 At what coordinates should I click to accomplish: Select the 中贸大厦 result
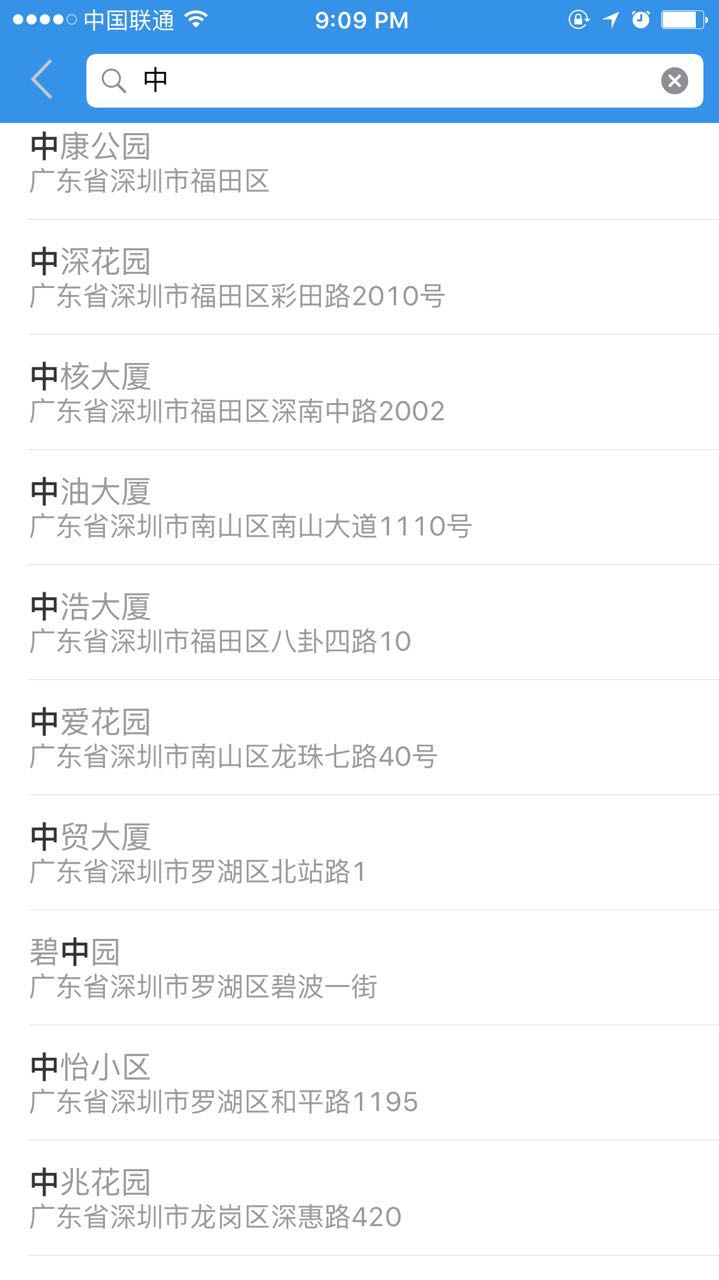(x=360, y=852)
